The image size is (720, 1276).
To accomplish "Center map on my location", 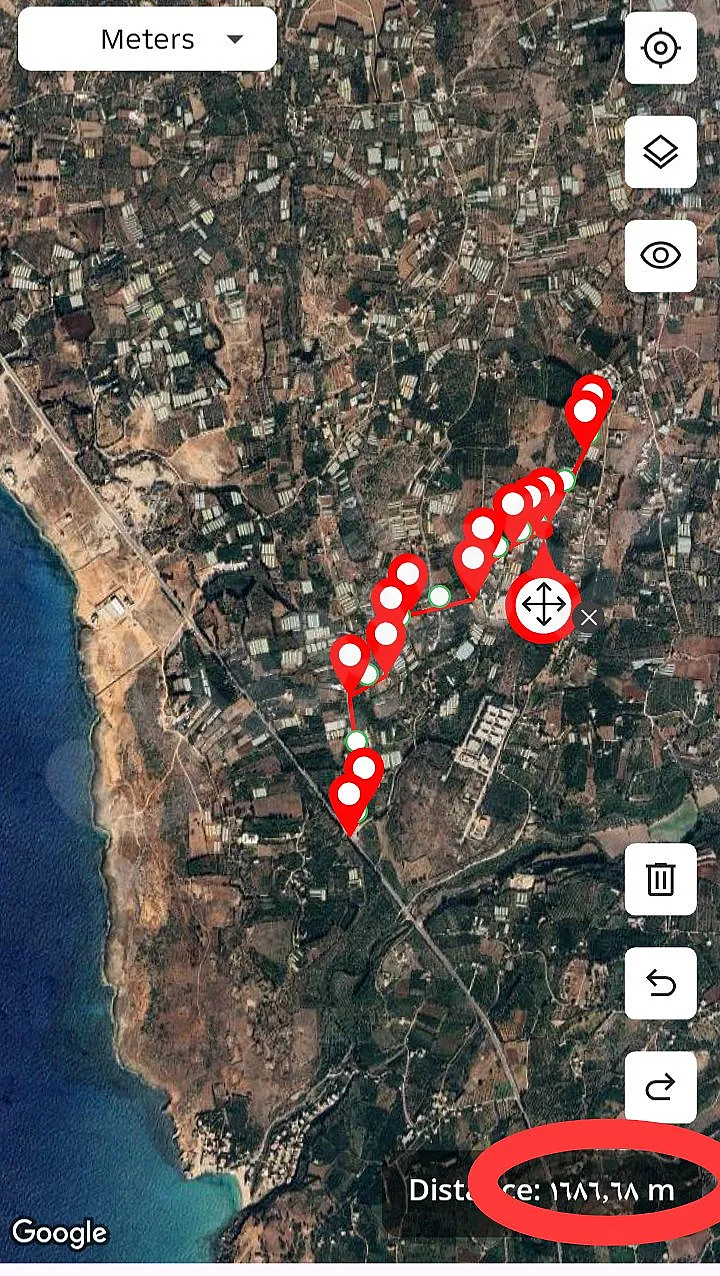I will (x=660, y=48).
